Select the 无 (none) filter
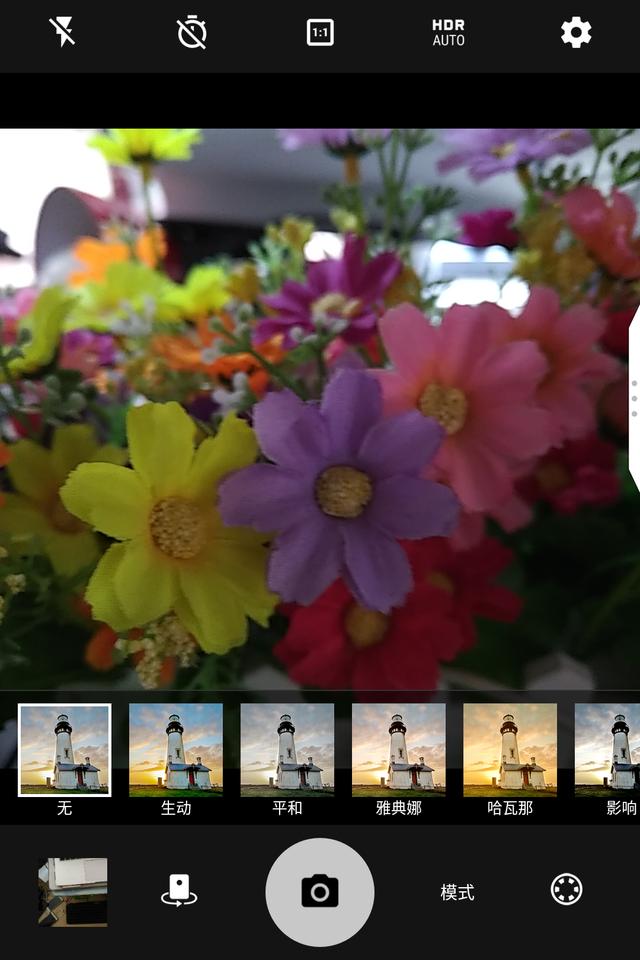 pyautogui.click(x=65, y=751)
